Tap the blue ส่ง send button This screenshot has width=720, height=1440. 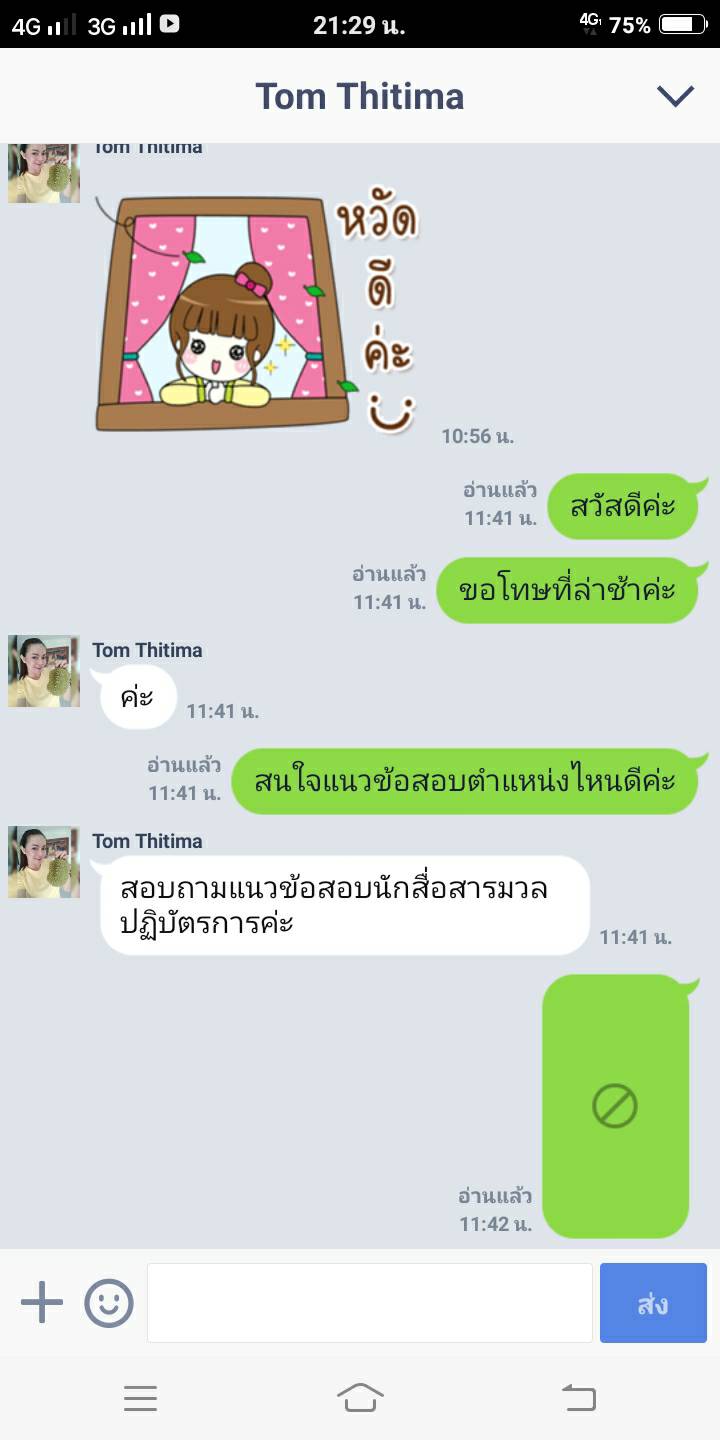point(653,1303)
